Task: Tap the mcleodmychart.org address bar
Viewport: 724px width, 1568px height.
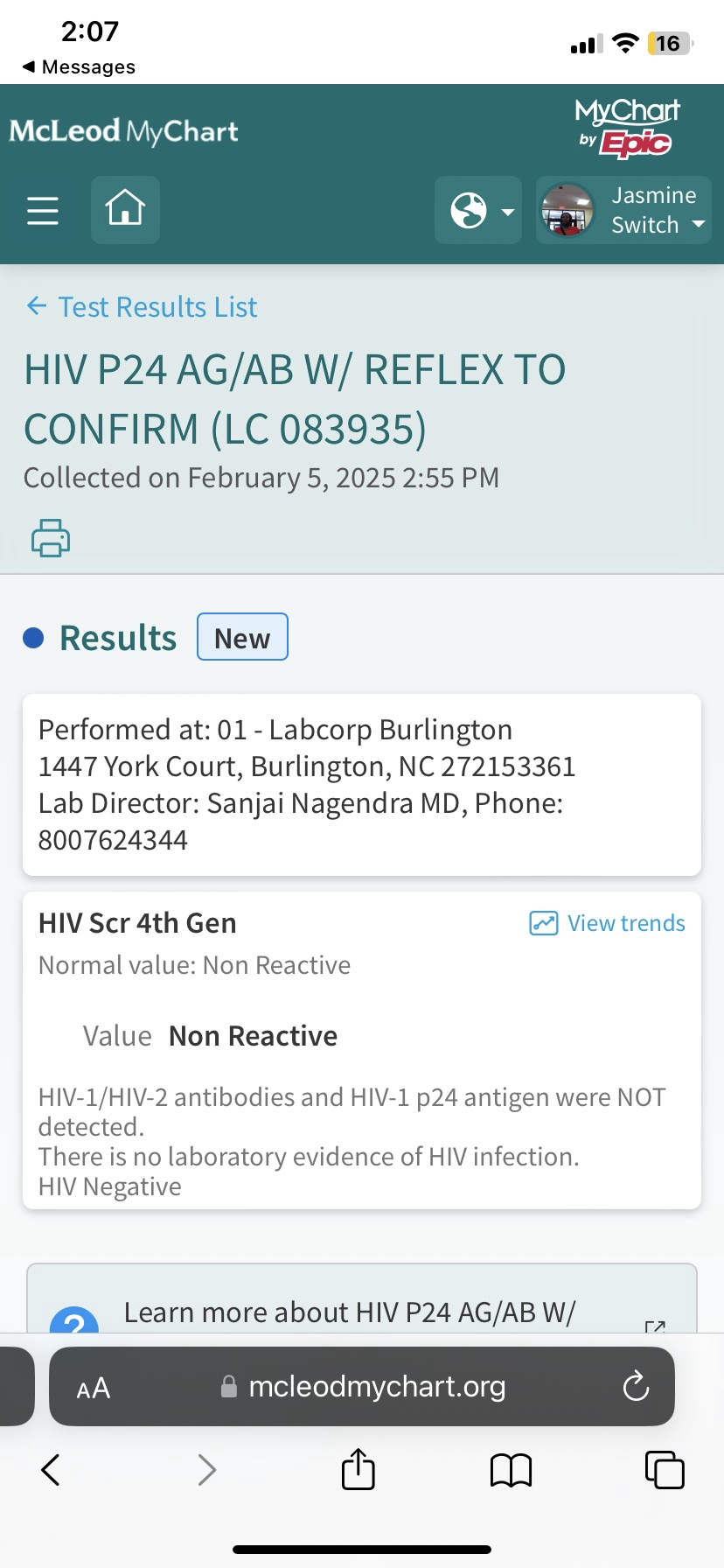Action: [362, 1387]
